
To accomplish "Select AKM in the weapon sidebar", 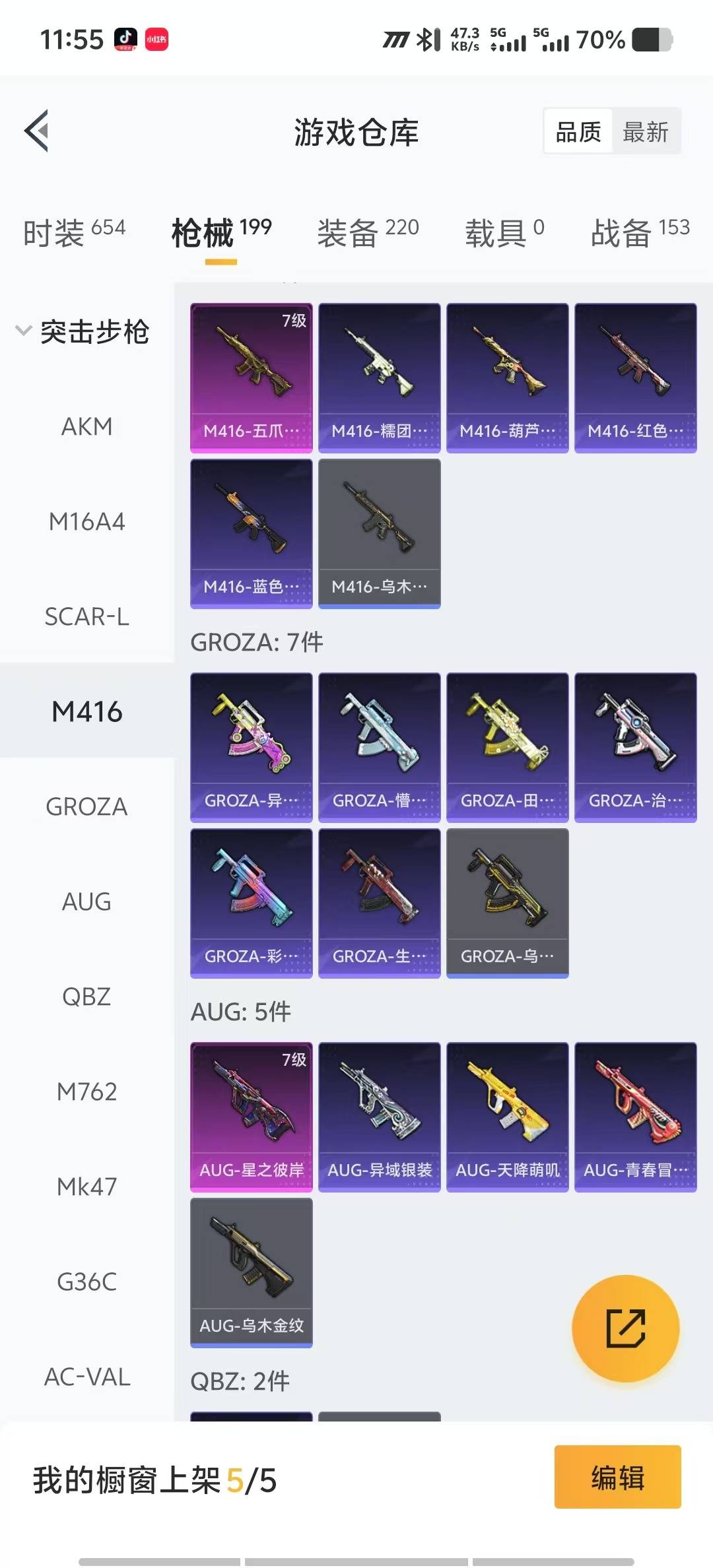I will coord(86,426).
